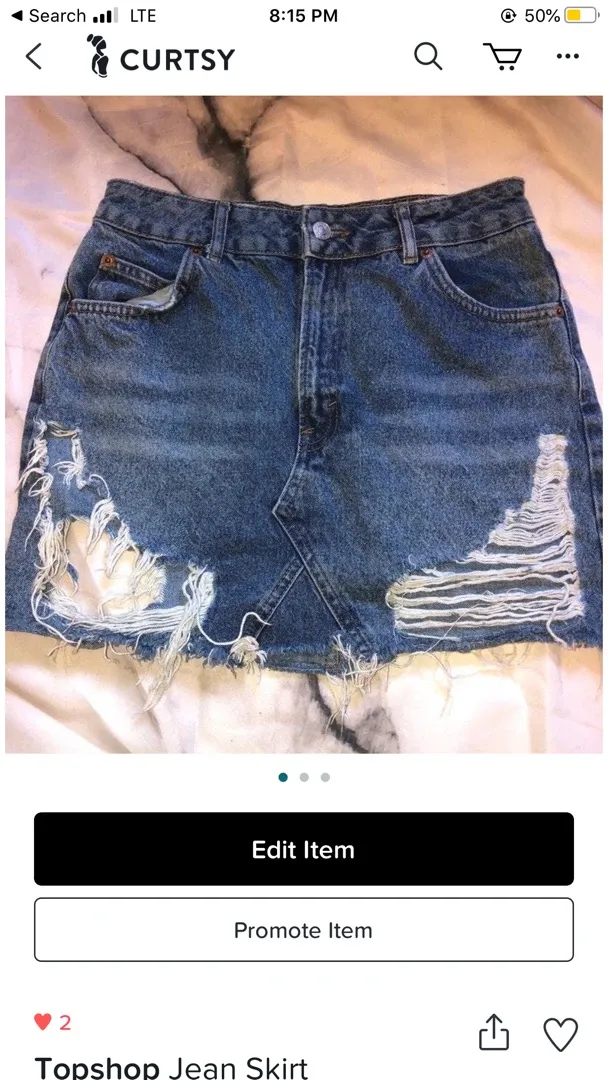Jump to the second photo dot
Screen dimensions: 608x1080
point(304,777)
